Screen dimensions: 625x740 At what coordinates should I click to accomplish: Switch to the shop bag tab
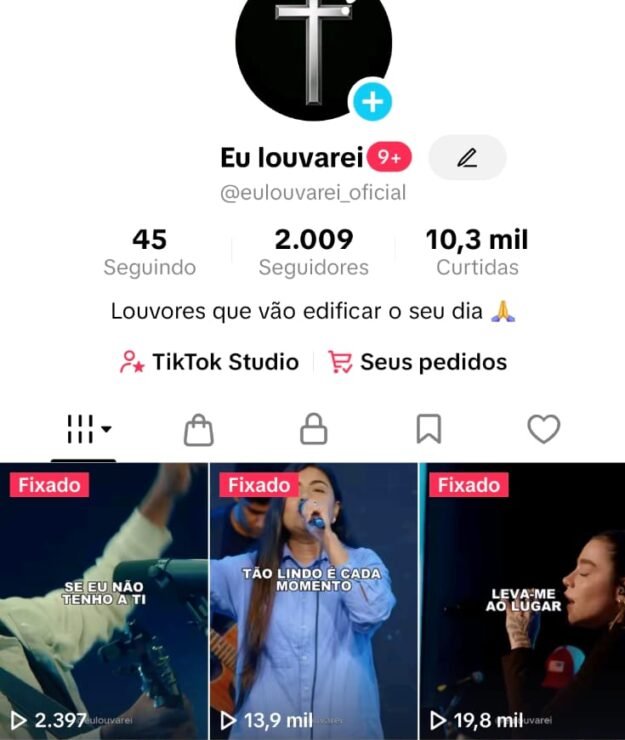click(x=199, y=430)
